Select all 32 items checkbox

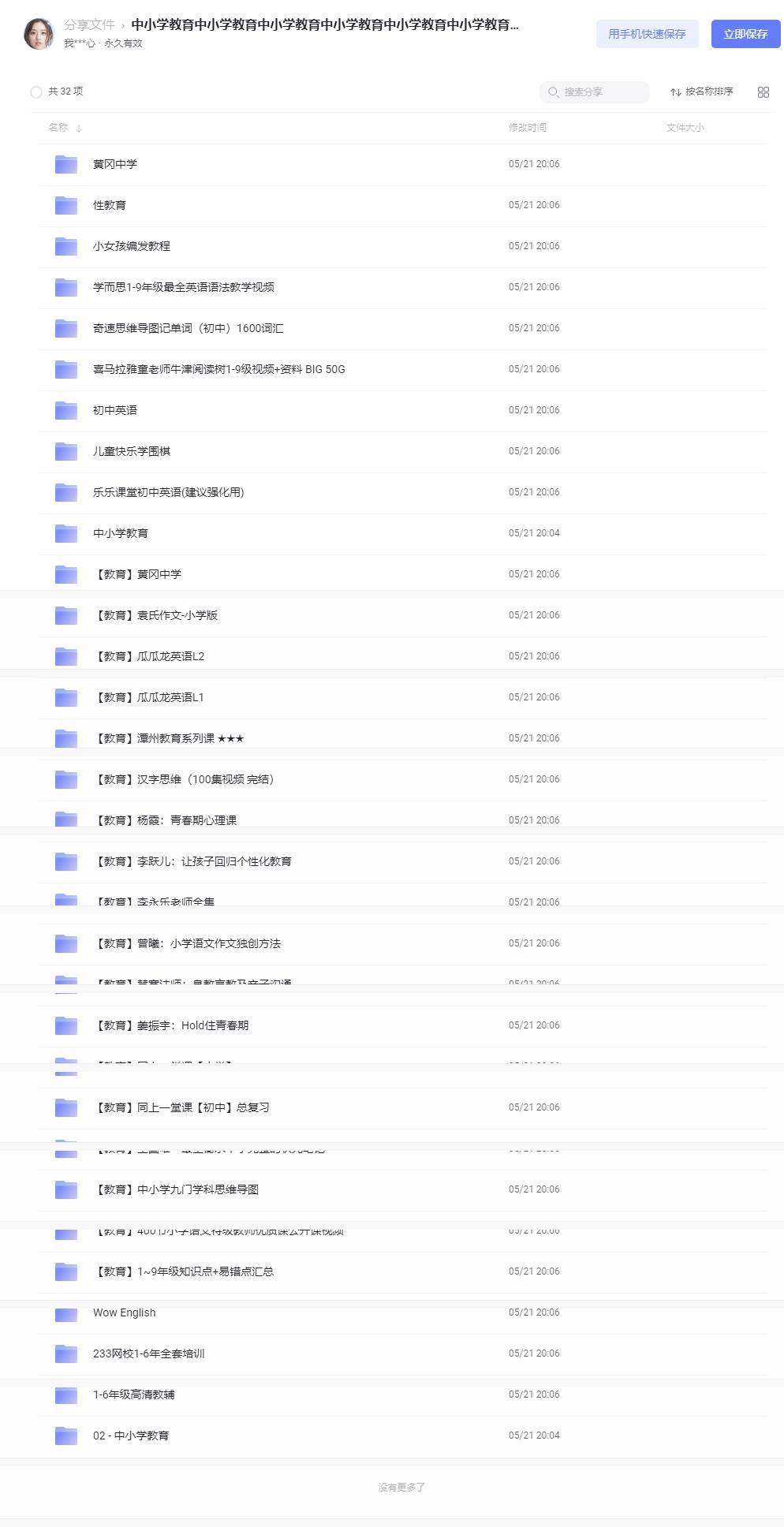point(36,92)
